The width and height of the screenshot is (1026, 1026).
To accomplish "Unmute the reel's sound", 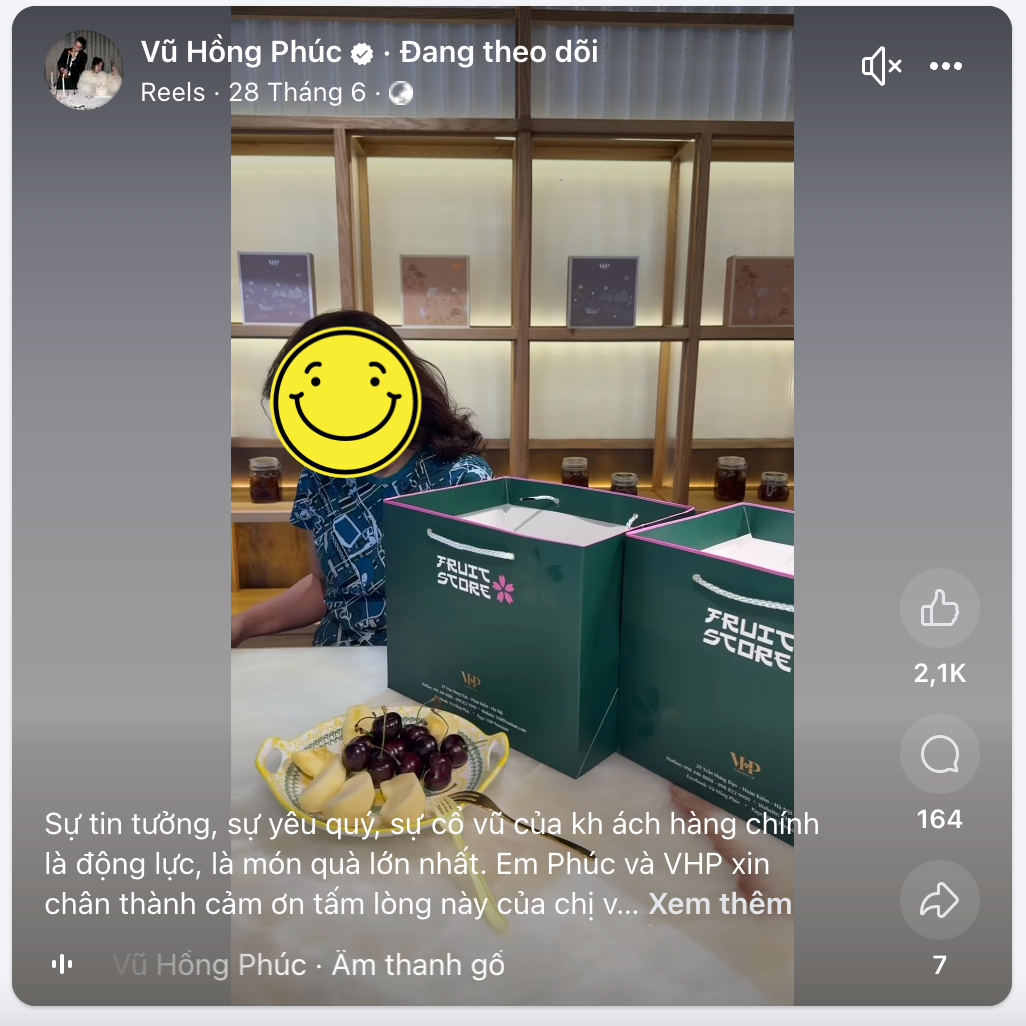I will coord(881,67).
